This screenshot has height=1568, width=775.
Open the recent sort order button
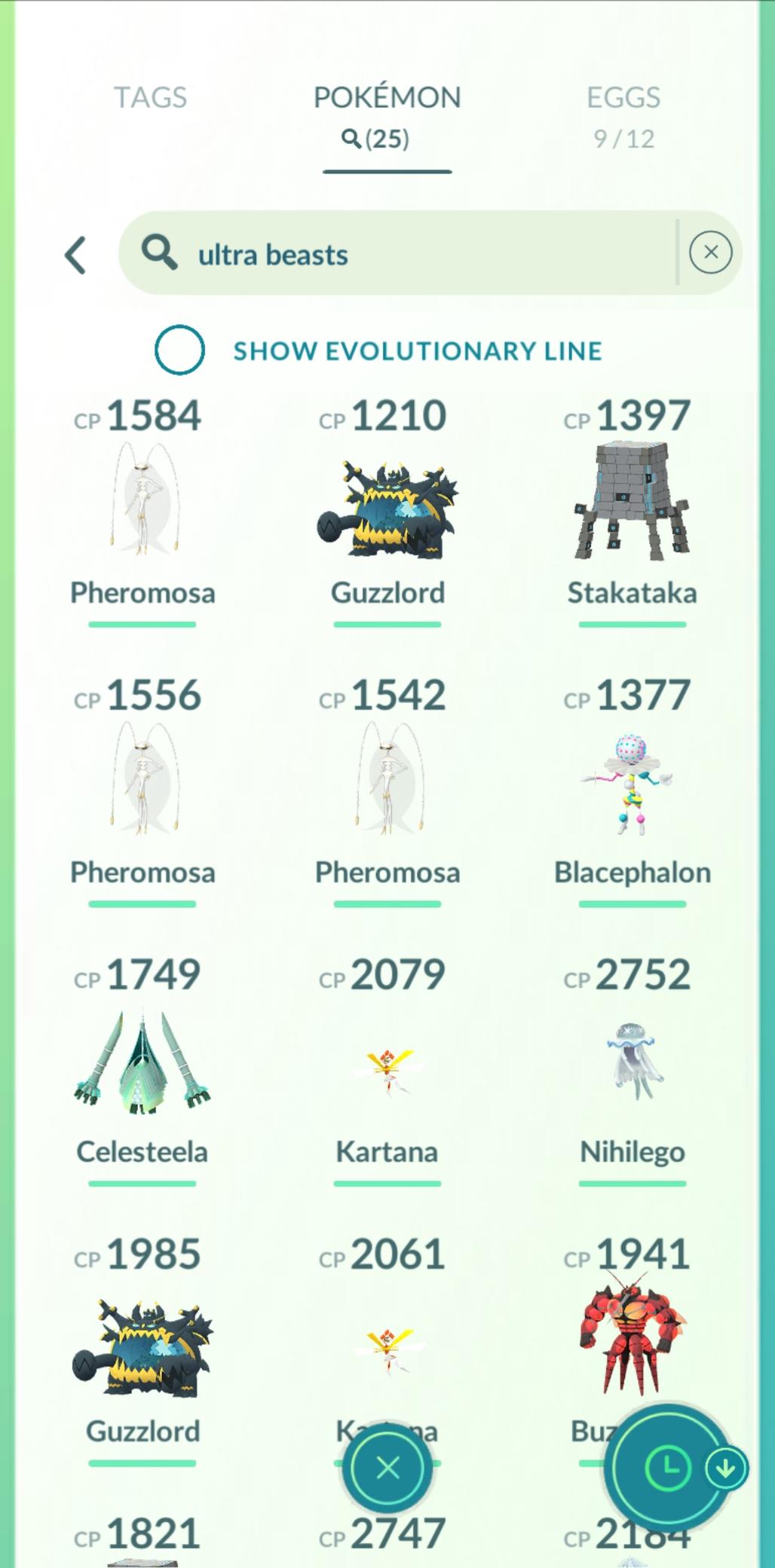point(668,1468)
